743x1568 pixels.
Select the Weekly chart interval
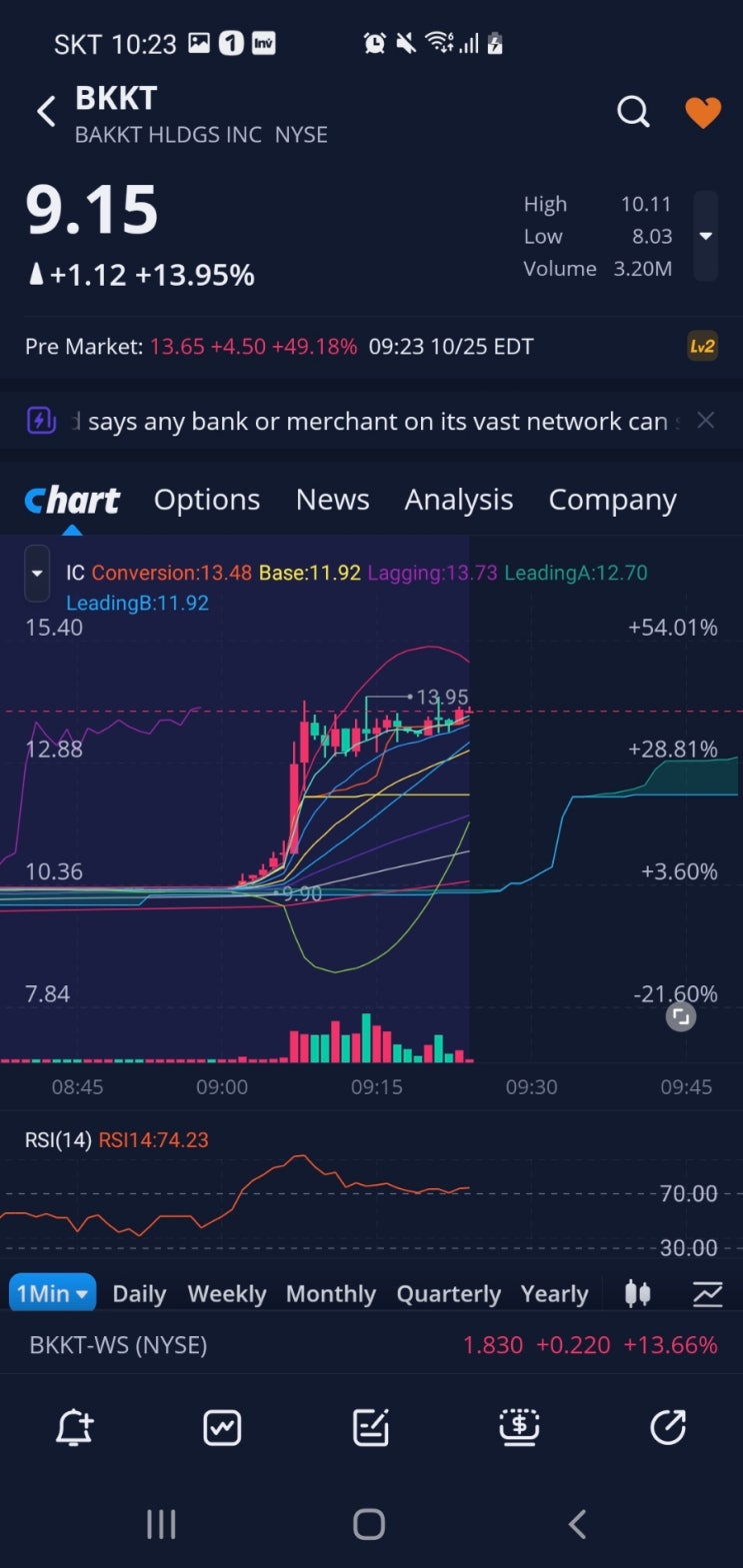click(x=227, y=1293)
